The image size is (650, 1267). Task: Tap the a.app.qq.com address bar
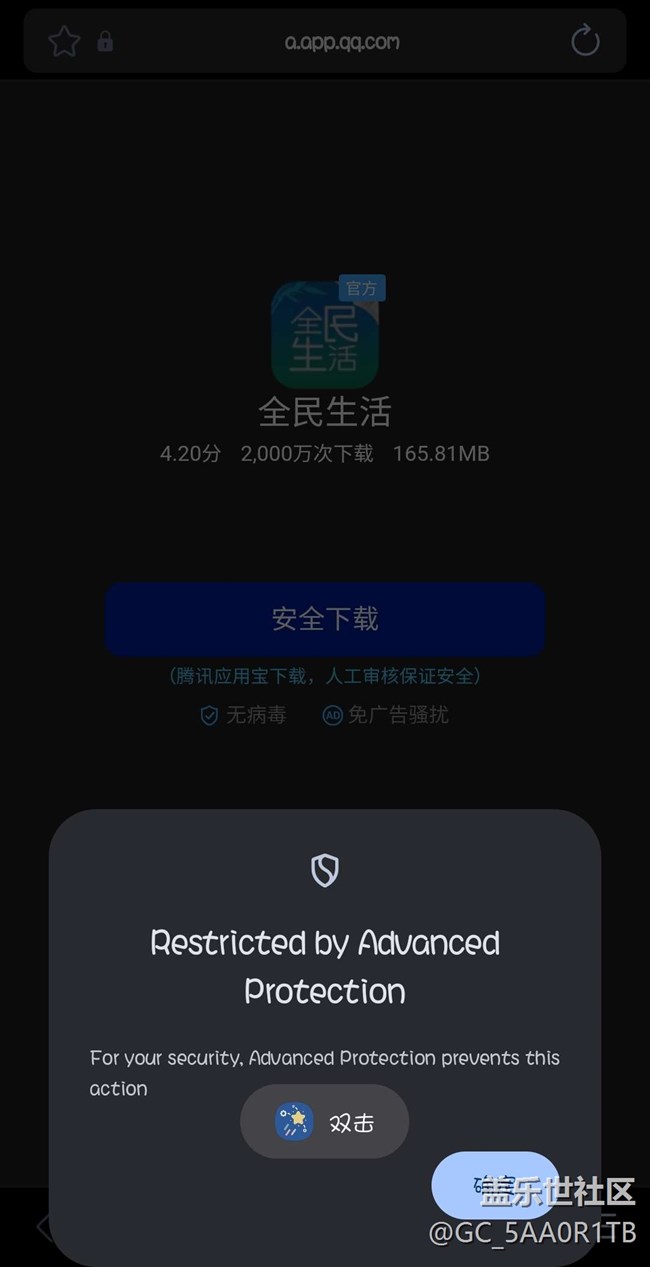328,41
